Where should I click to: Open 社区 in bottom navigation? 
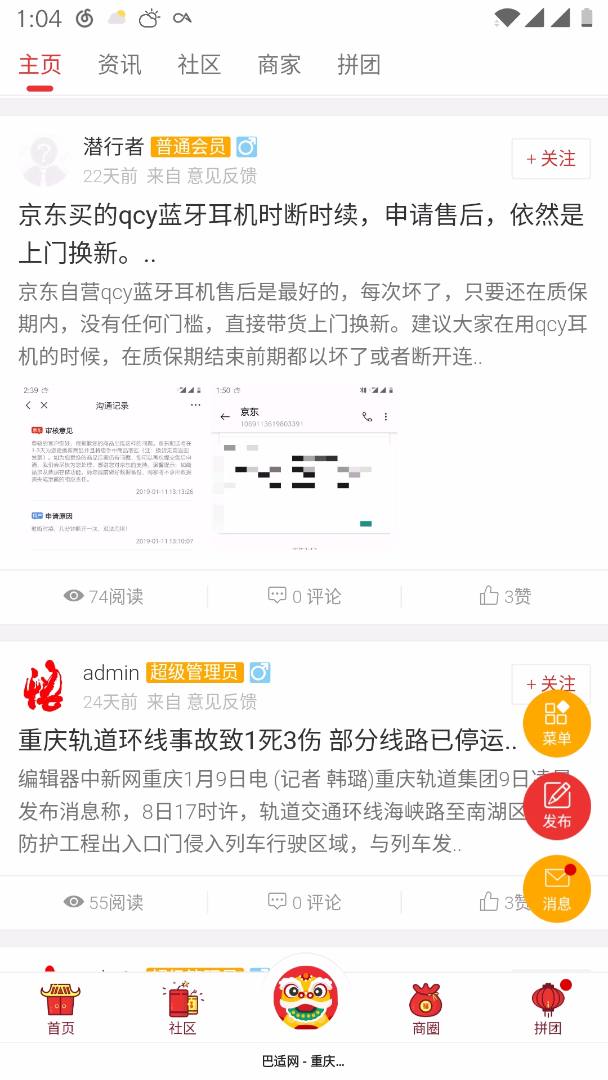[183, 1007]
